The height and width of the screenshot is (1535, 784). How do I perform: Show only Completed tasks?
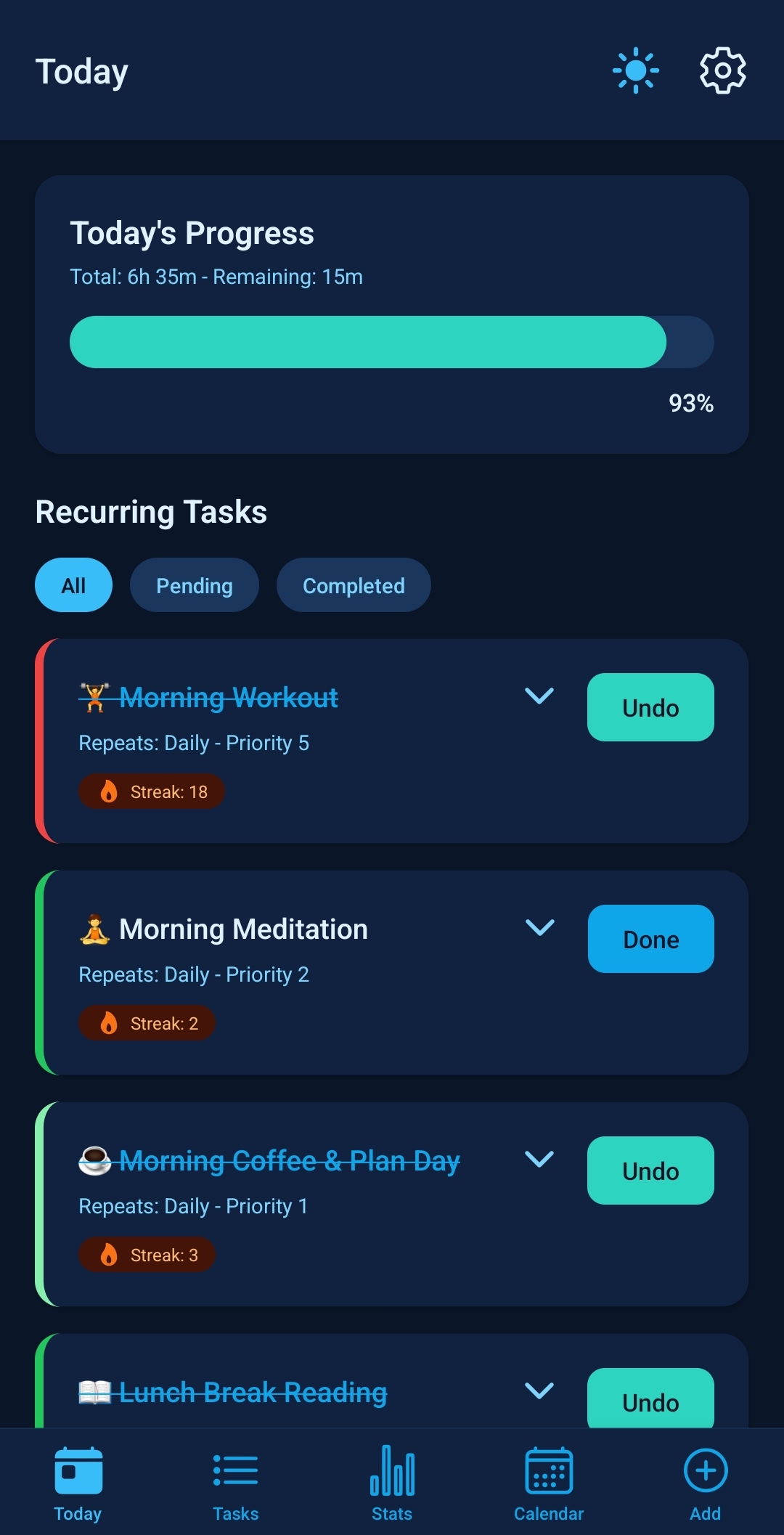(354, 585)
